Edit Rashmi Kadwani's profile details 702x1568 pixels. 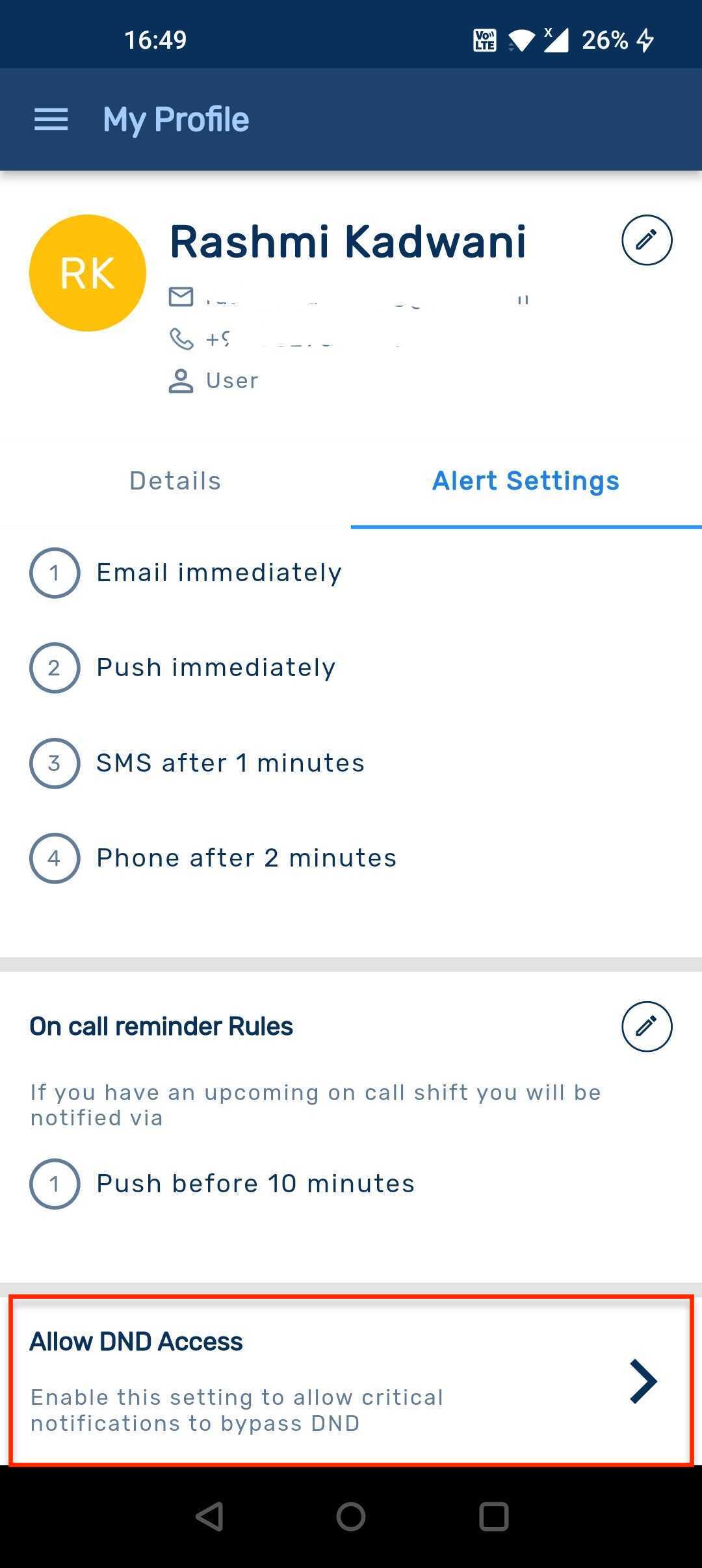pyautogui.click(x=646, y=240)
